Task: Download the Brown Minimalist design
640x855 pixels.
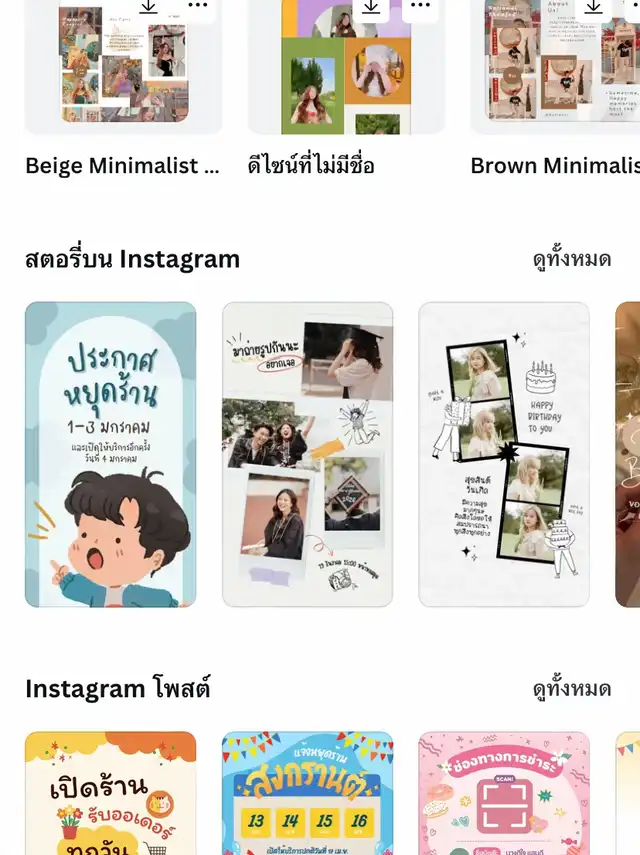Action: click(593, 7)
